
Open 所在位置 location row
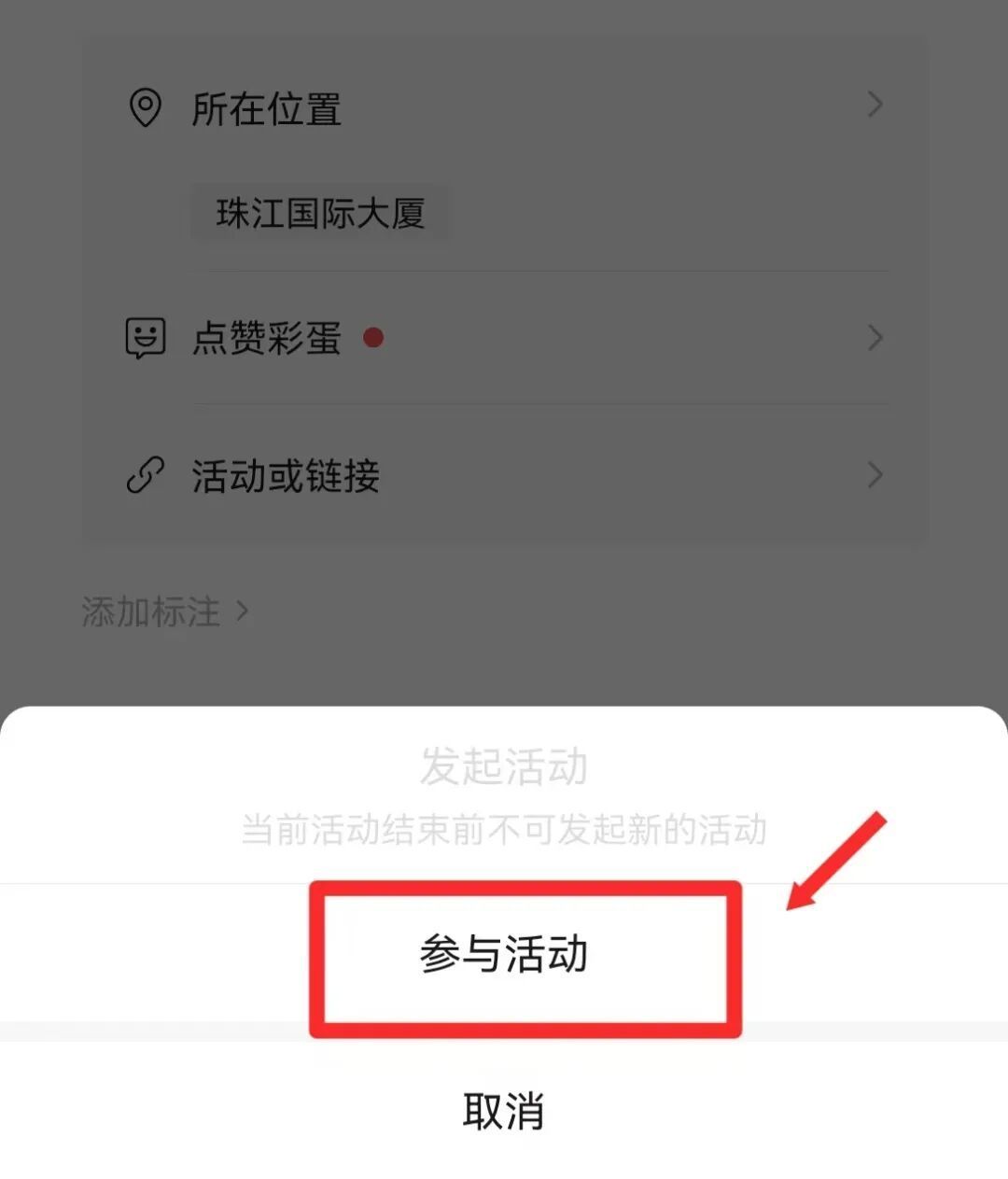[504, 108]
